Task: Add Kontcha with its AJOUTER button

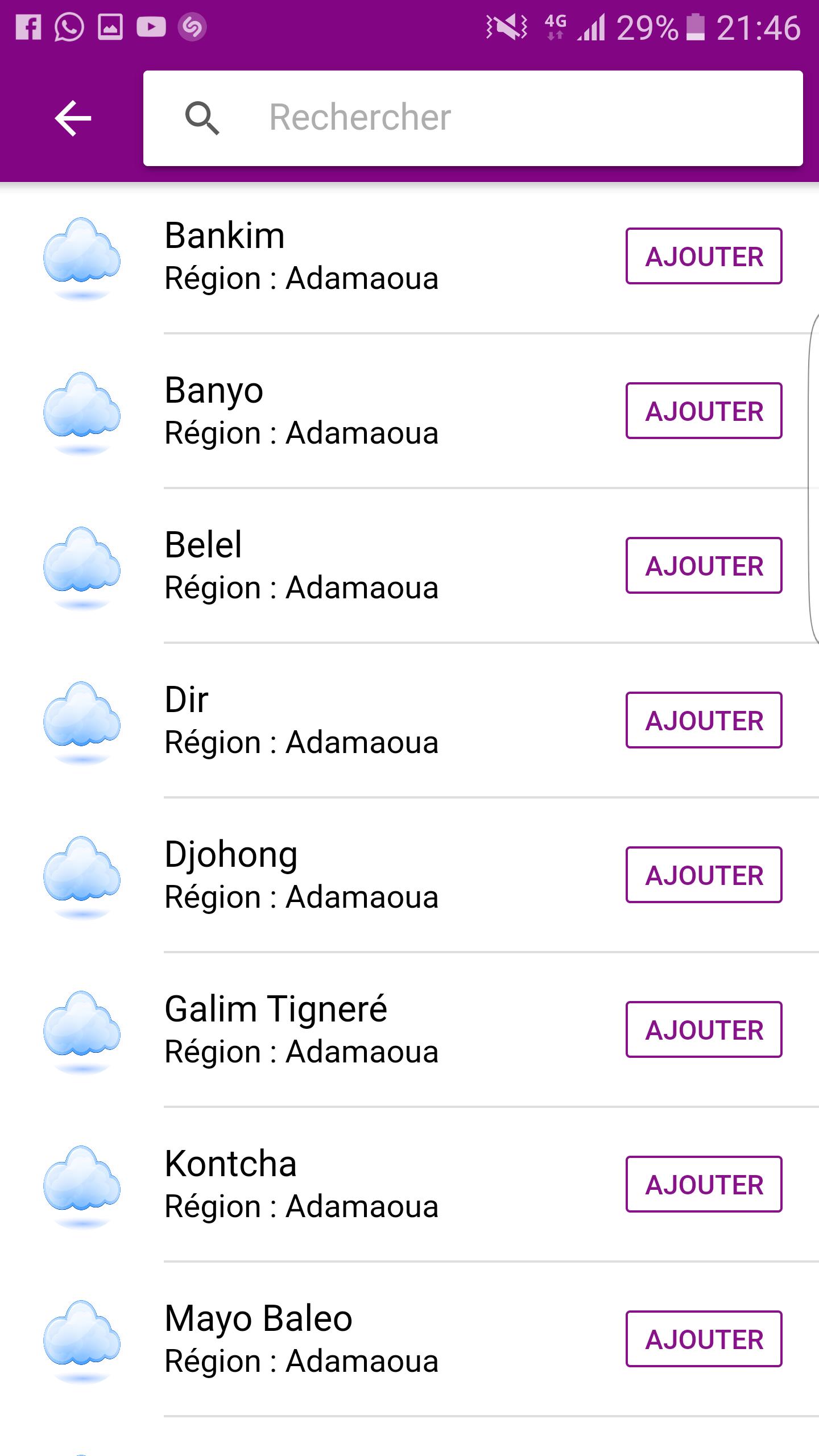Action: [x=704, y=1184]
